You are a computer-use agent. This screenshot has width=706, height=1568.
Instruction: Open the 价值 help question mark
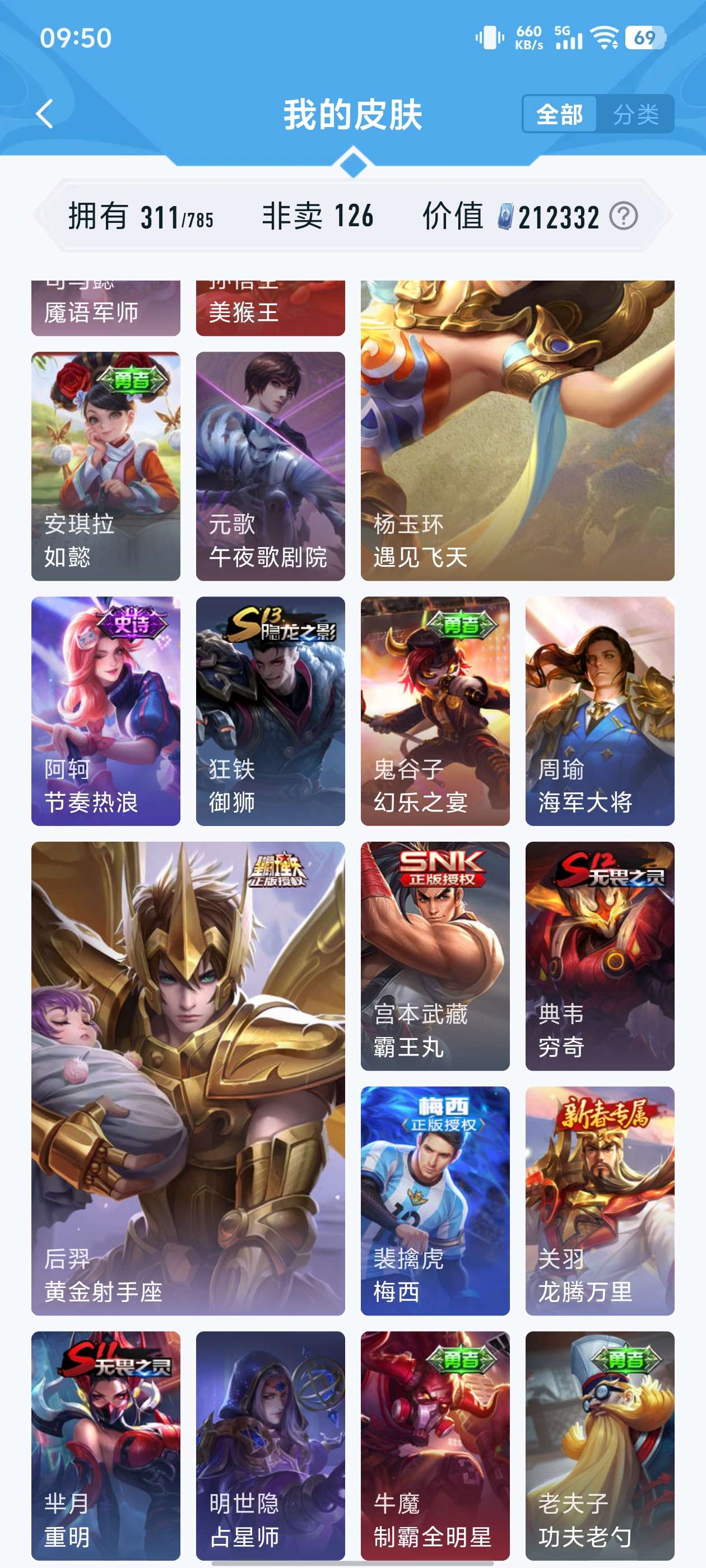(x=623, y=216)
